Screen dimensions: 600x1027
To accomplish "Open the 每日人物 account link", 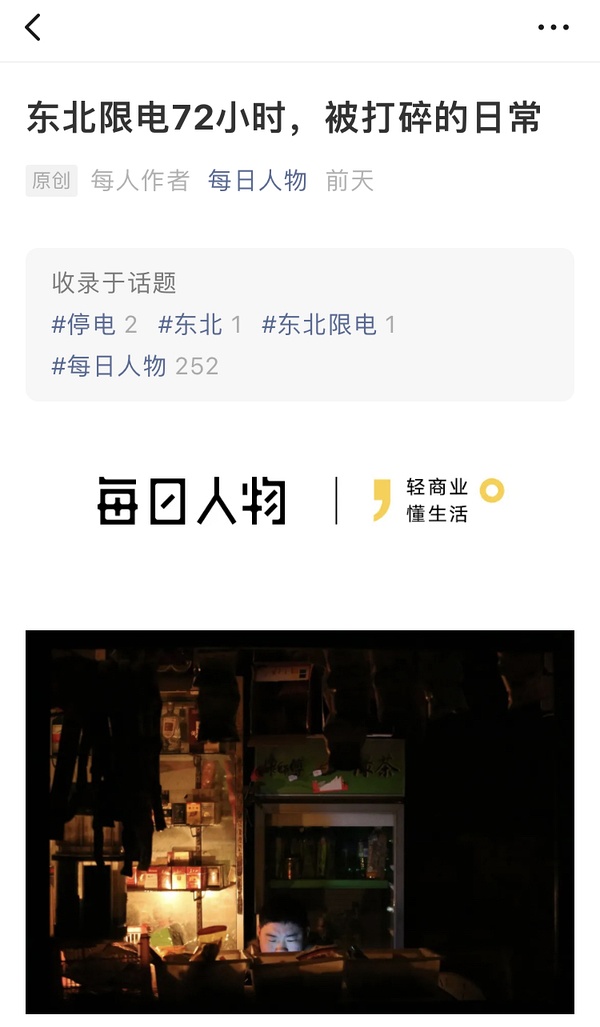I will point(257,181).
